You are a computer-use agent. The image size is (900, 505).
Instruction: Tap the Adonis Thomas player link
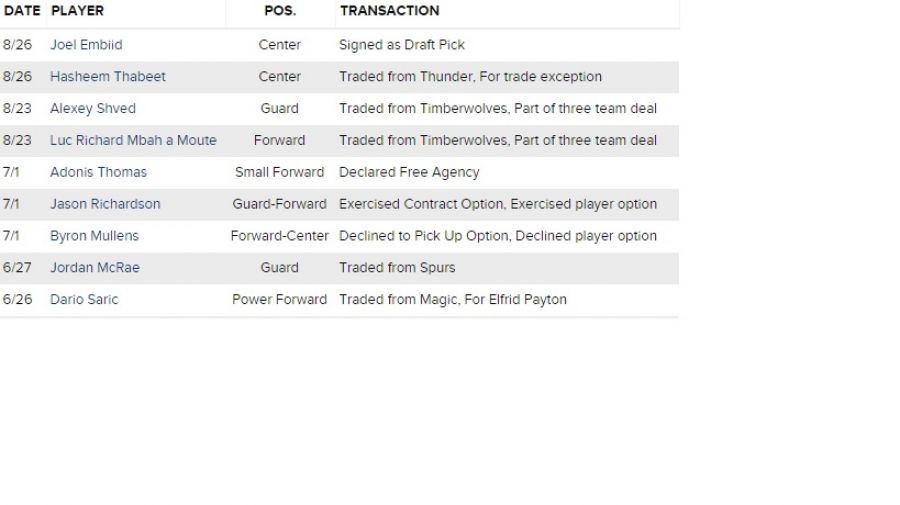pos(98,172)
